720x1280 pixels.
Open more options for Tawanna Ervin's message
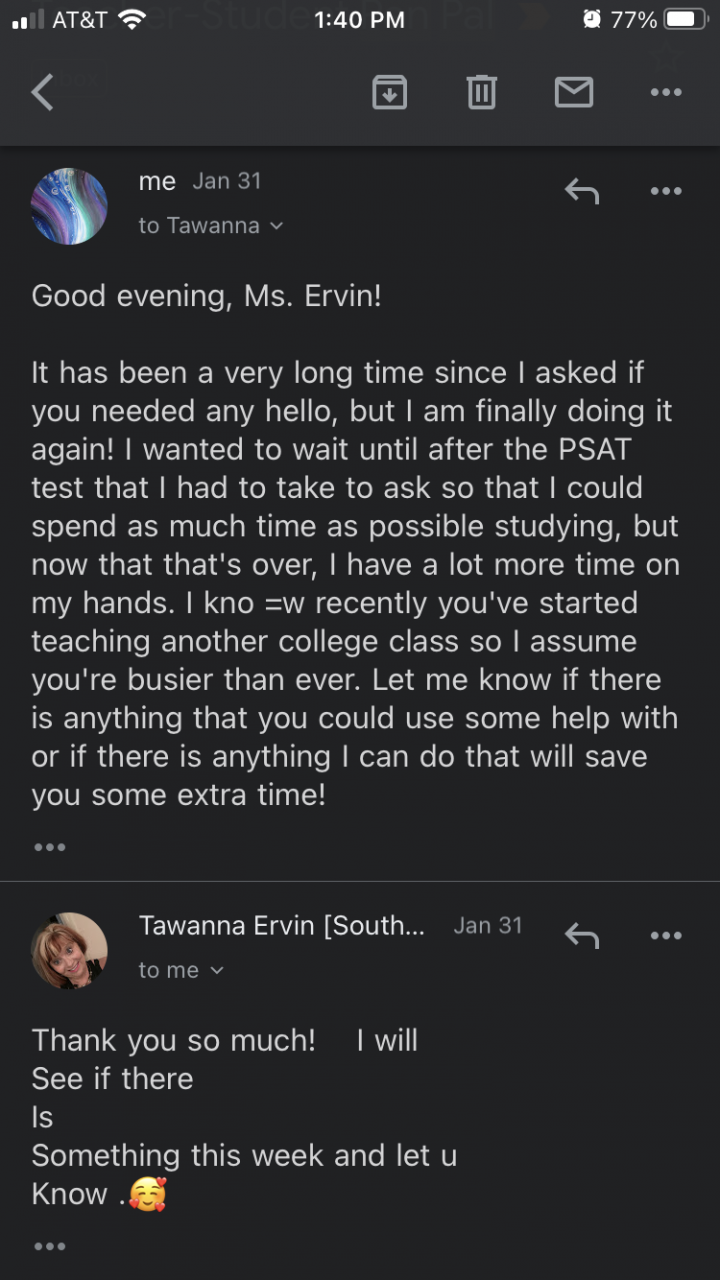tap(665, 936)
